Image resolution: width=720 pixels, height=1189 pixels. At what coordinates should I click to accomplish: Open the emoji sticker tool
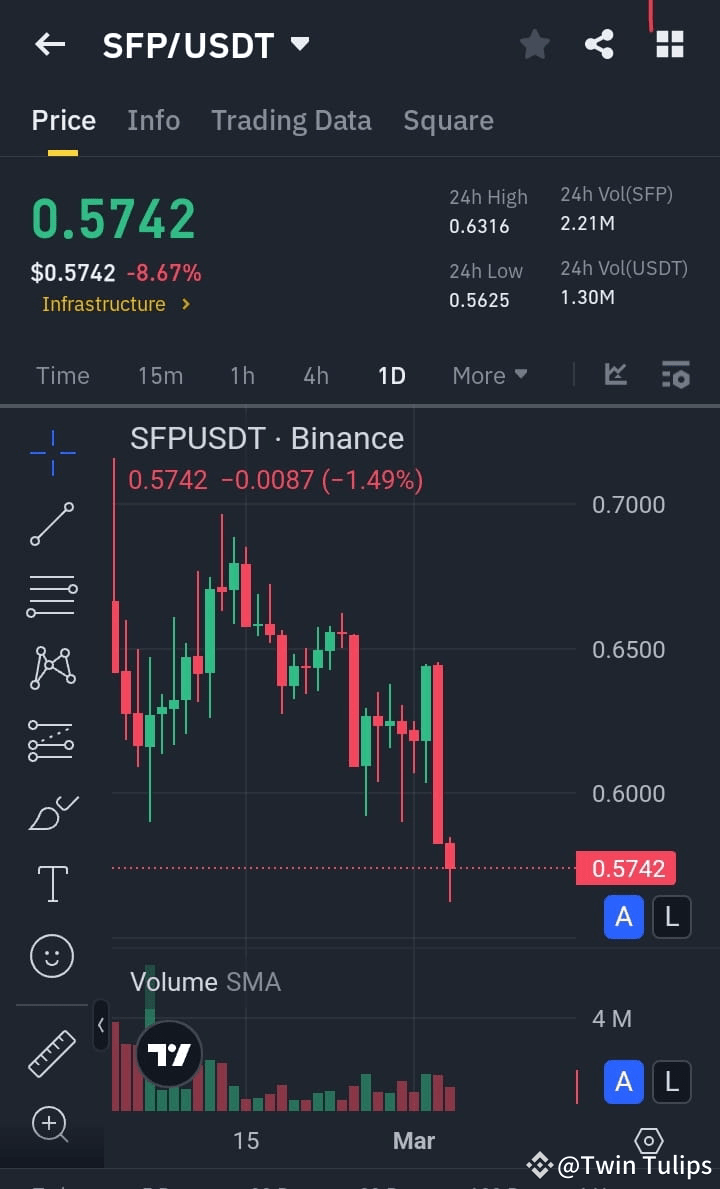[x=52, y=955]
